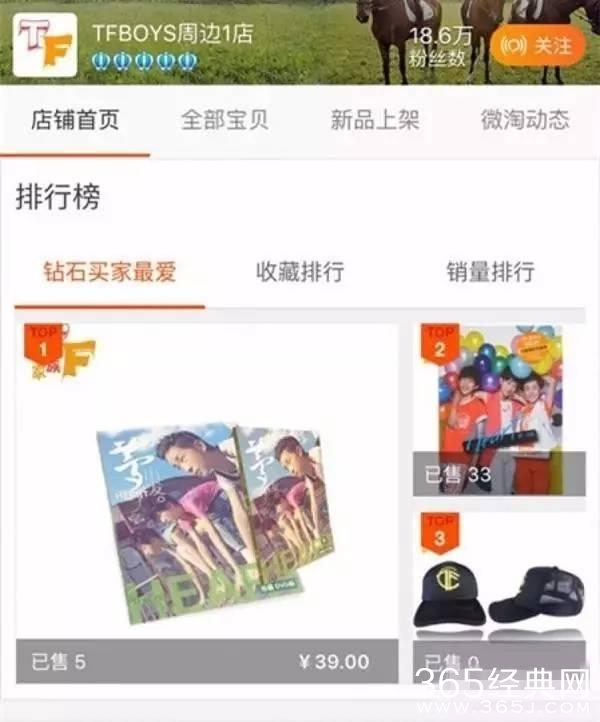Select the 钻石买家最爱 ranking

coord(109,272)
